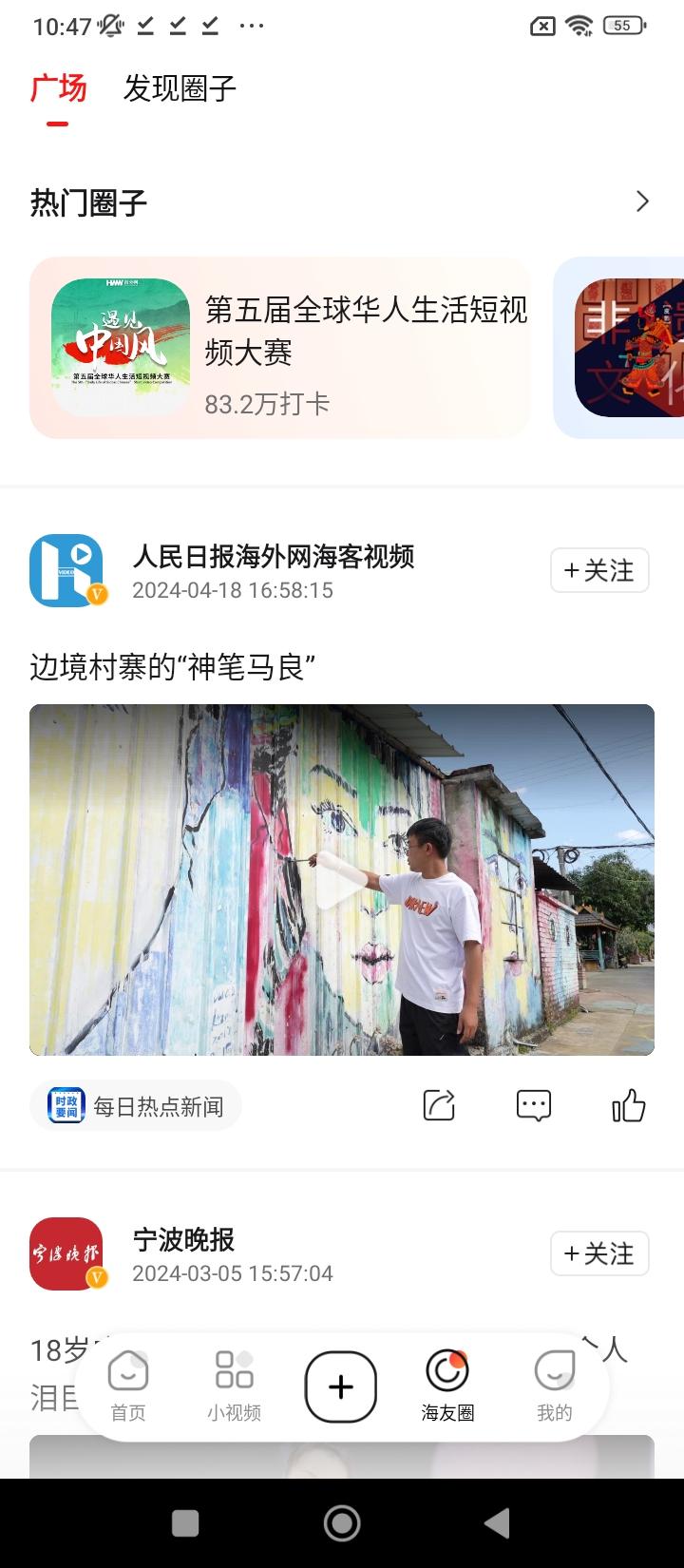This screenshot has height=1568, width=684.
Task: Play the 边境村寨的"神笔马良" video
Action: point(341,880)
